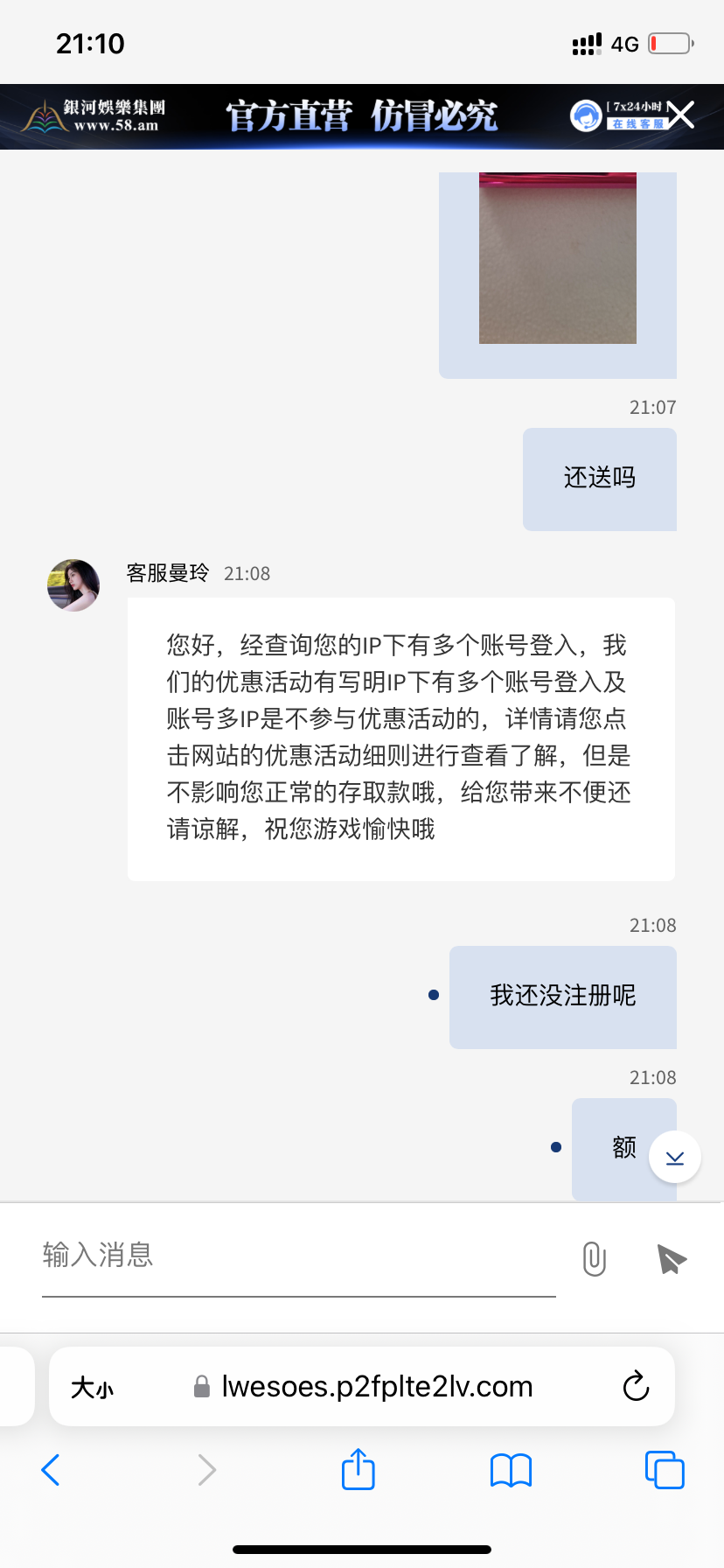Close the chat window with the X
The width and height of the screenshot is (724, 1568).
click(x=681, y=115)
